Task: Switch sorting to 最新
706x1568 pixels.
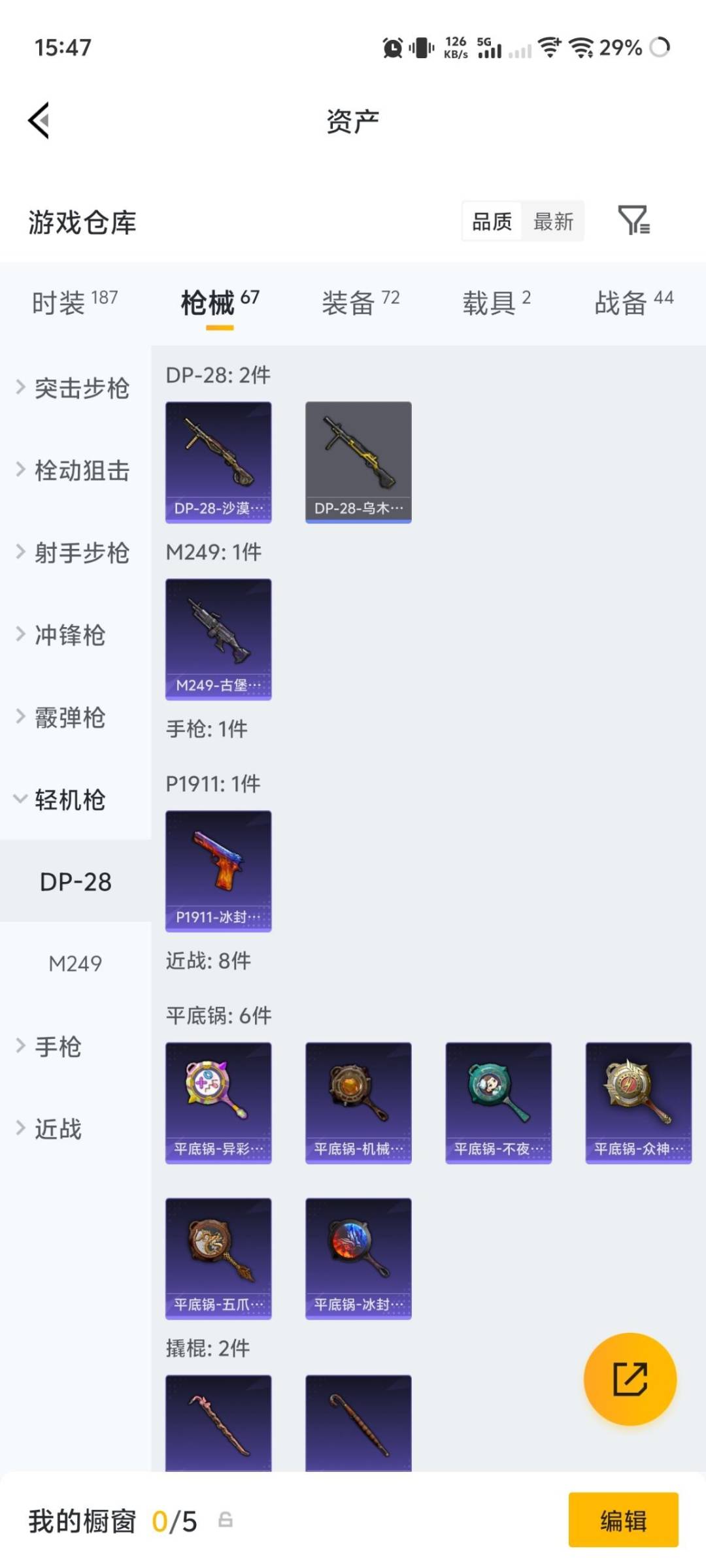Action: 553,221
